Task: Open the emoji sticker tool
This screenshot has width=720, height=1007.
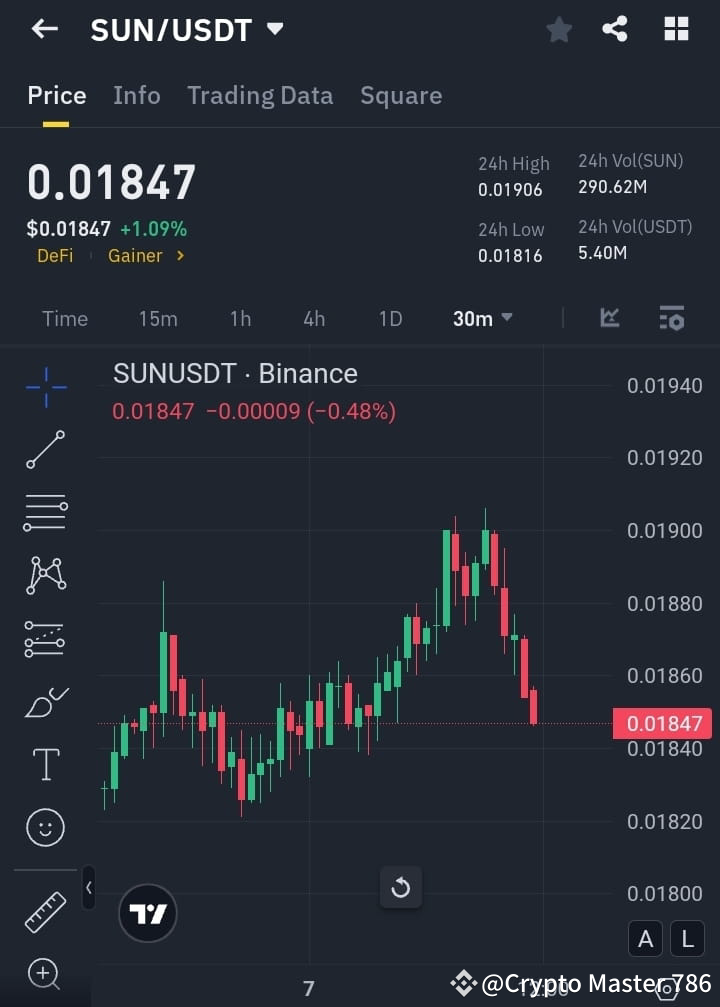Action: coord(45,827)
